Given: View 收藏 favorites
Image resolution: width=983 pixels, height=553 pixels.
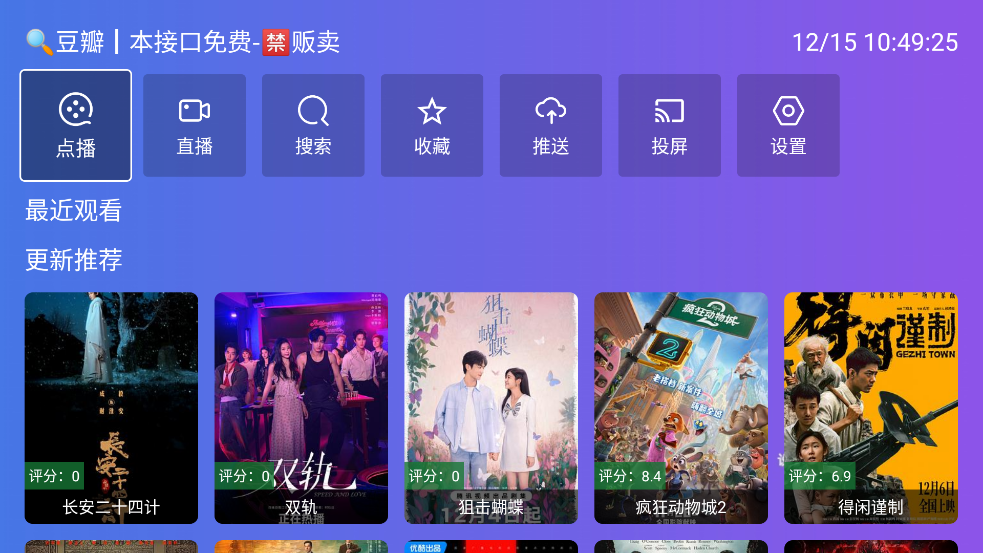Looking at the screenshot, I should pos(432,125).
